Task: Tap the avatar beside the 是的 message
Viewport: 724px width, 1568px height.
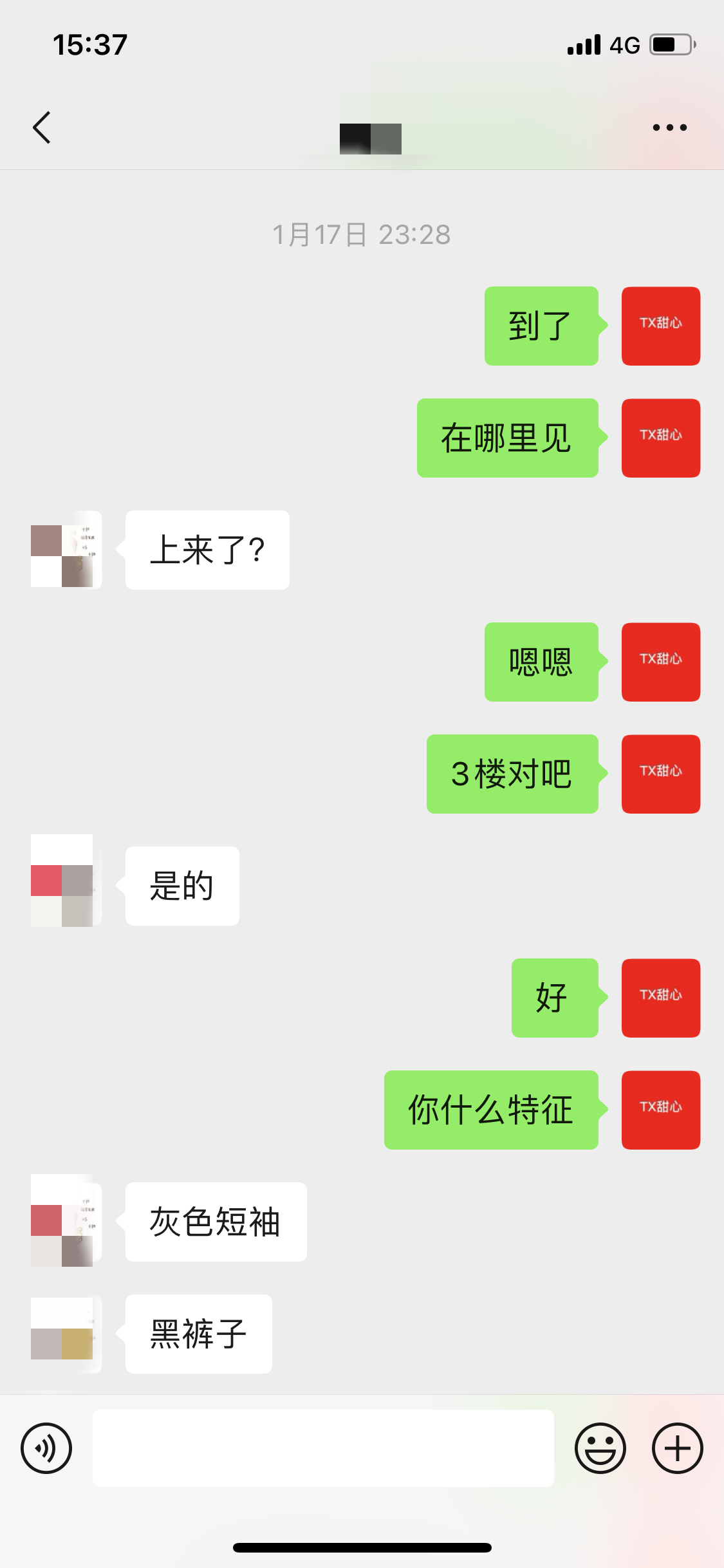Action: (x=65, y=886)
